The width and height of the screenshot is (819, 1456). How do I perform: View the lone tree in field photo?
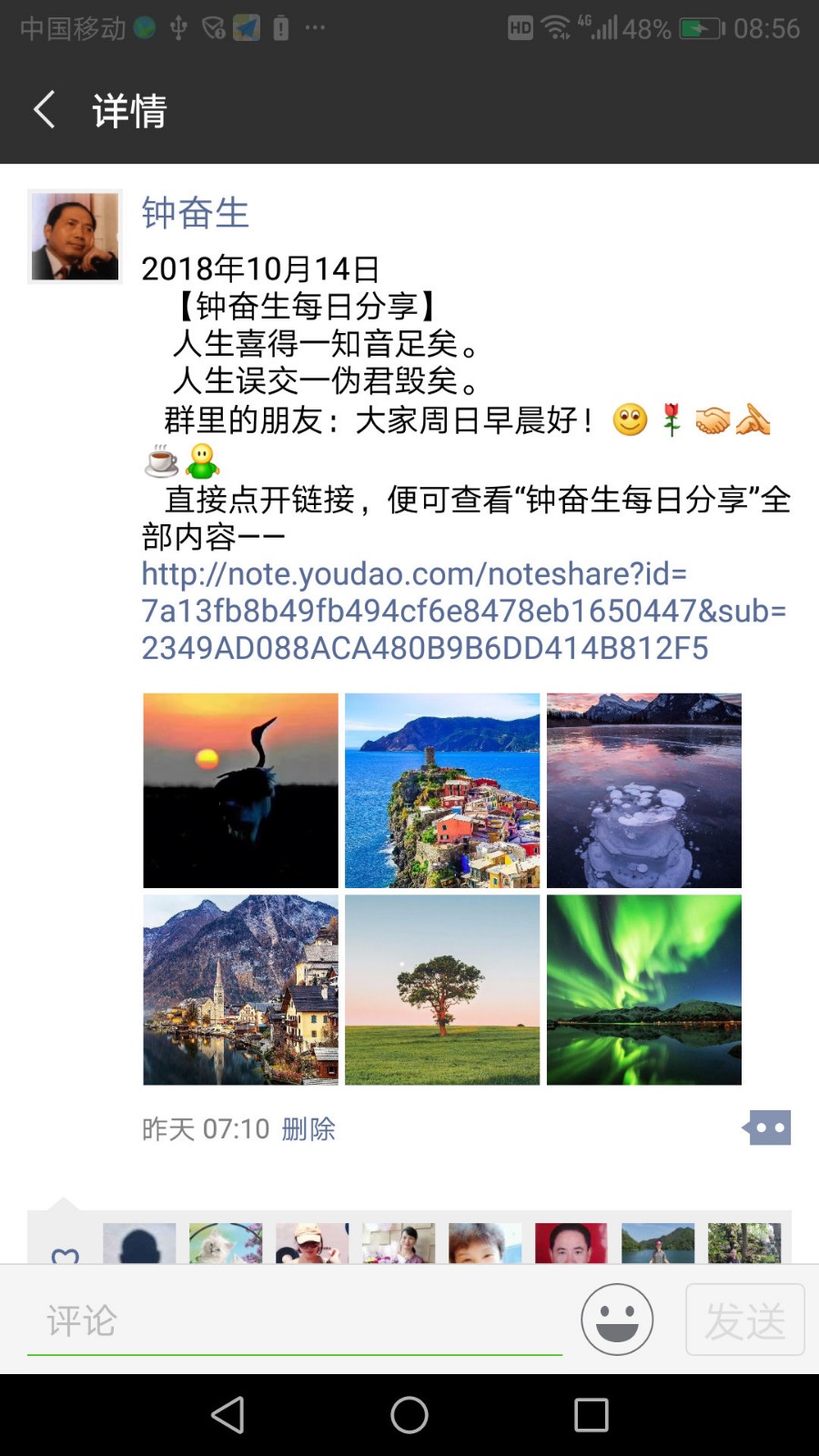pos(442,990)
